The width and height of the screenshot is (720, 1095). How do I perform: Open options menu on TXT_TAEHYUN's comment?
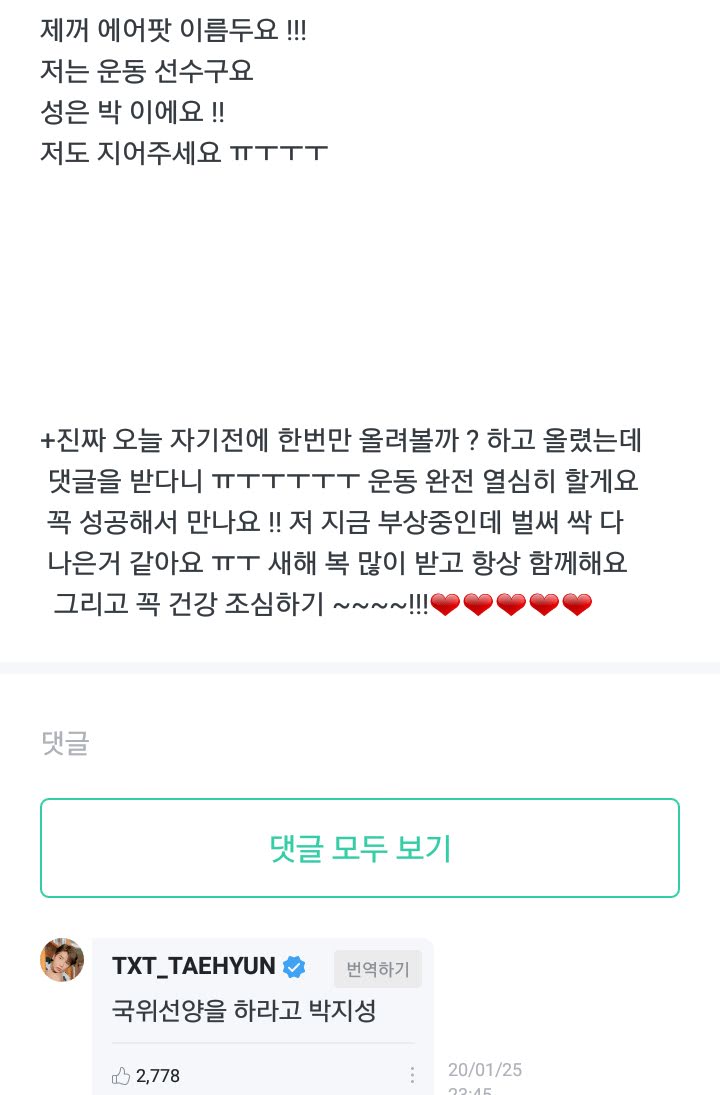(x=412, y=1076)
